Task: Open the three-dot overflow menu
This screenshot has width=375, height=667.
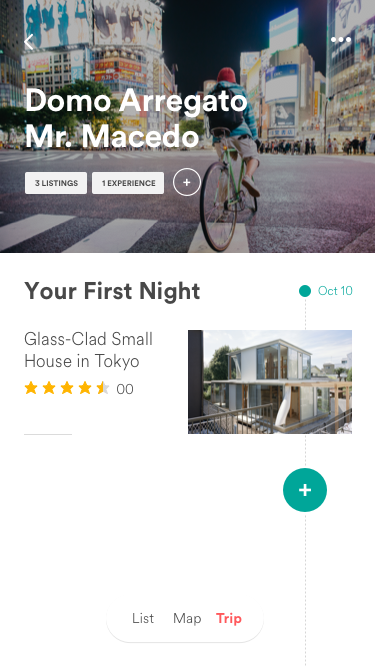Action: click(341, 40)
